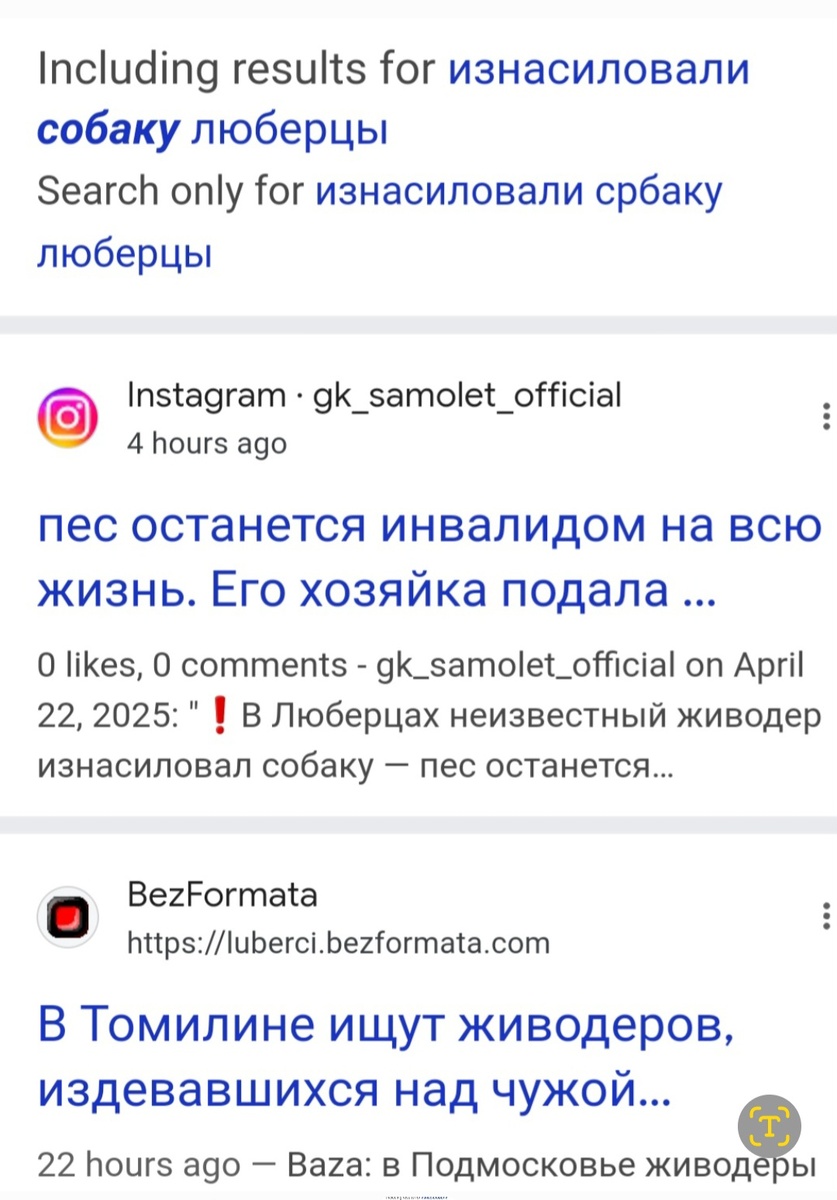This screenshot has width=837, height=1200.
Task: Click the BezFormata favicon icon
Action: [x=67, y=916]
